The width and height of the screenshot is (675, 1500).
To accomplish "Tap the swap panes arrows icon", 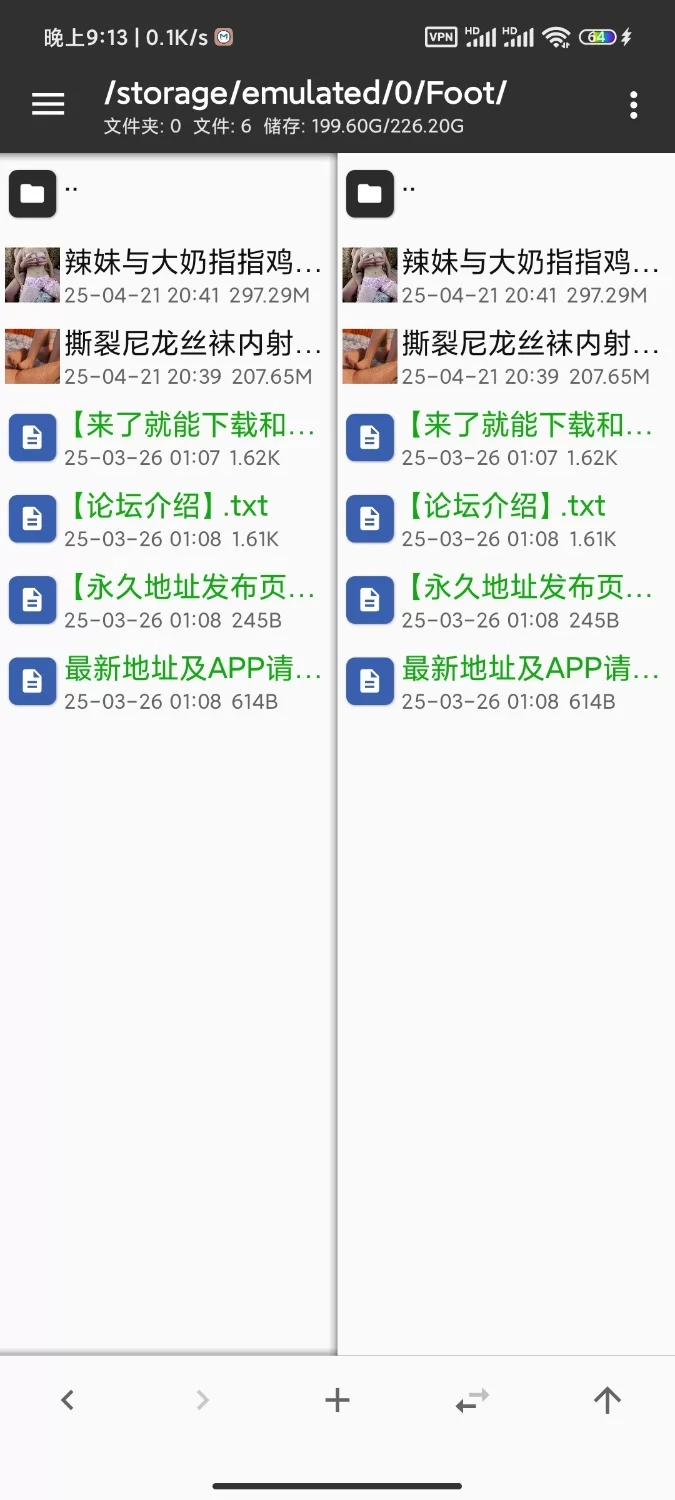I will point(472,1400).
